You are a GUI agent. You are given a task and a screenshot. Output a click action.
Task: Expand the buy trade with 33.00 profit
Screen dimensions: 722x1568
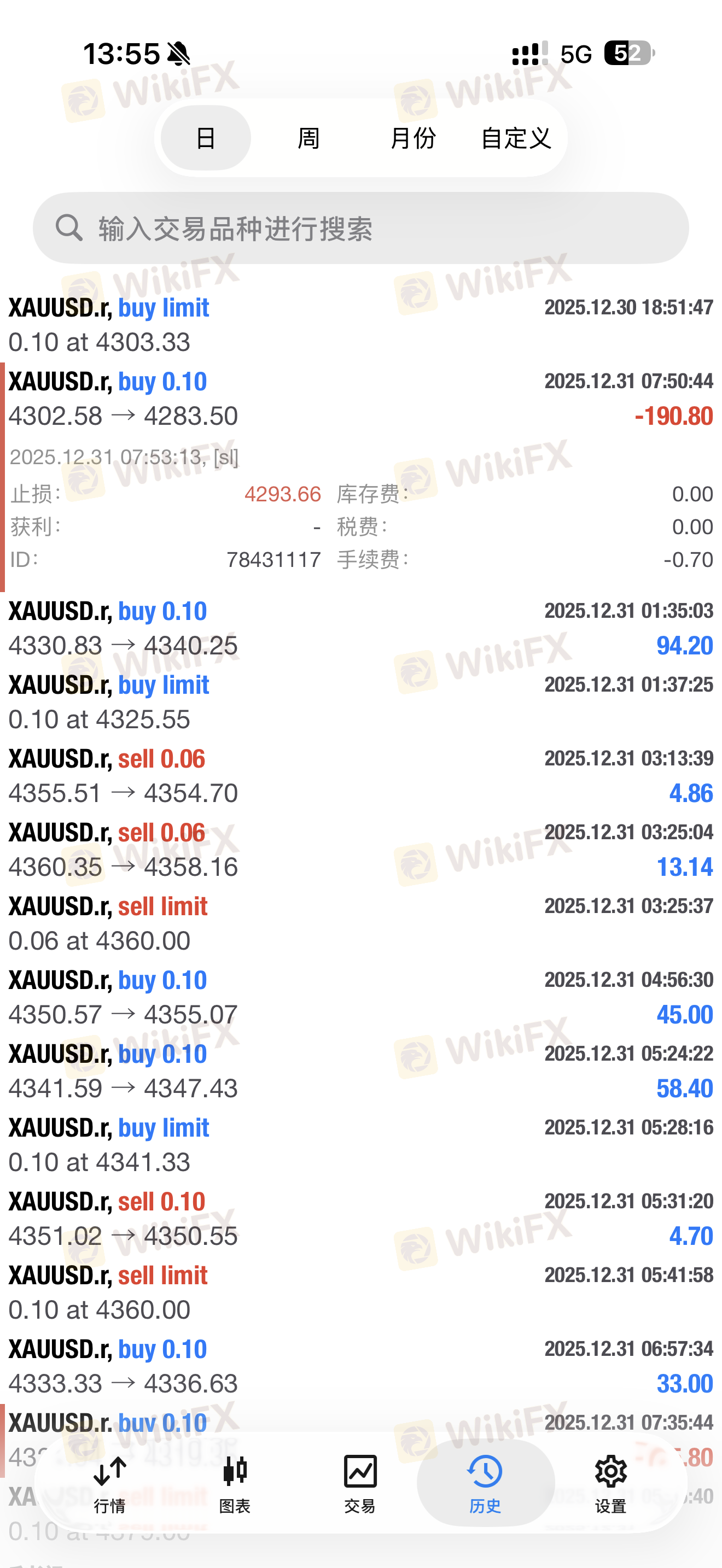pos(360,1366)
